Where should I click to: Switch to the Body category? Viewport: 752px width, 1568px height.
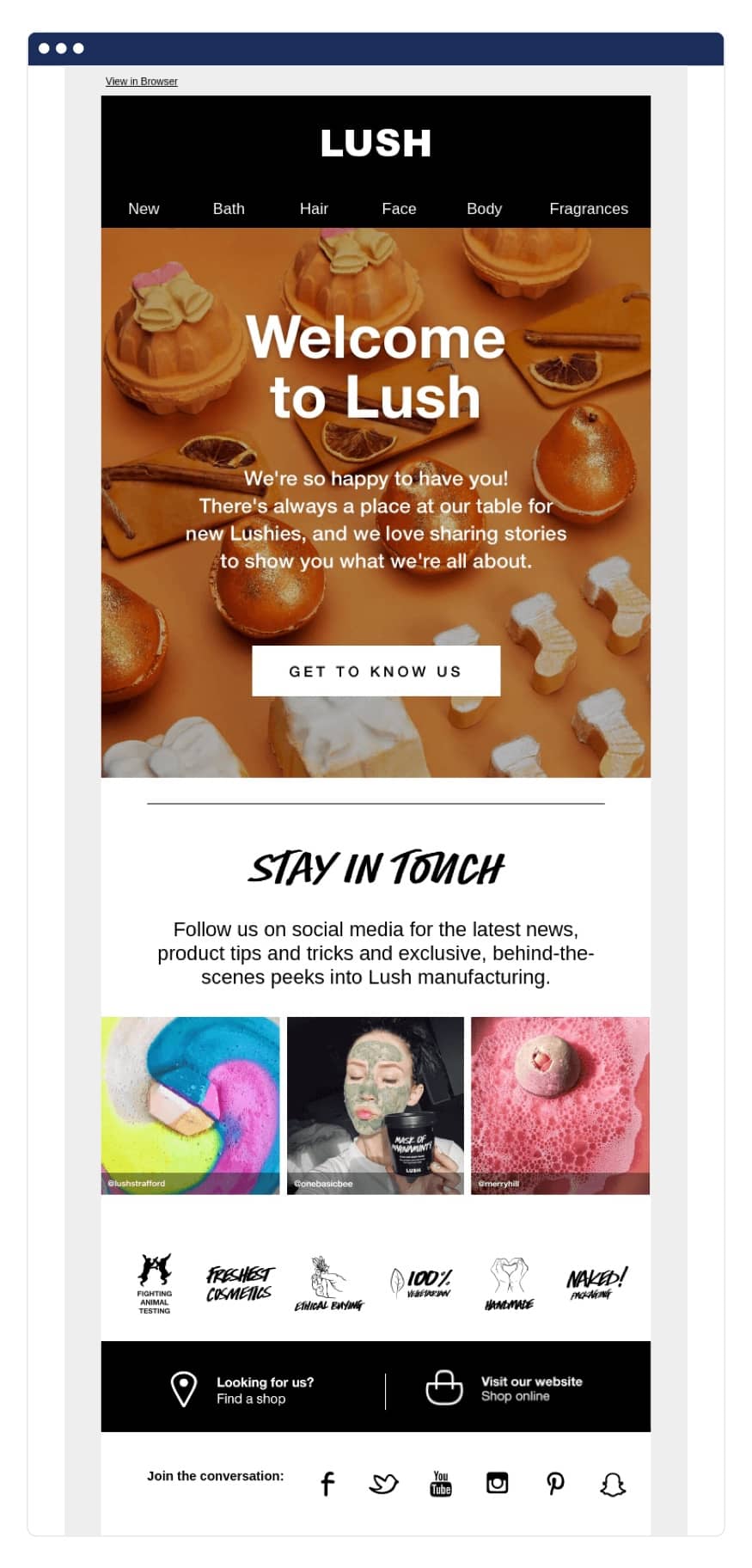coord(484,209)
